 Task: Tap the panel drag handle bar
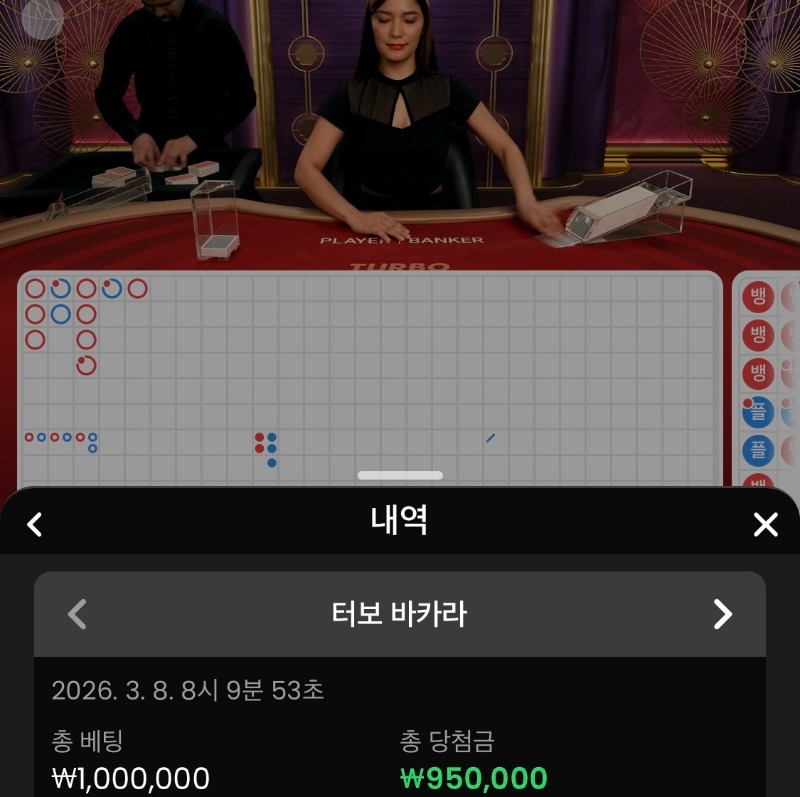[400, 475]
